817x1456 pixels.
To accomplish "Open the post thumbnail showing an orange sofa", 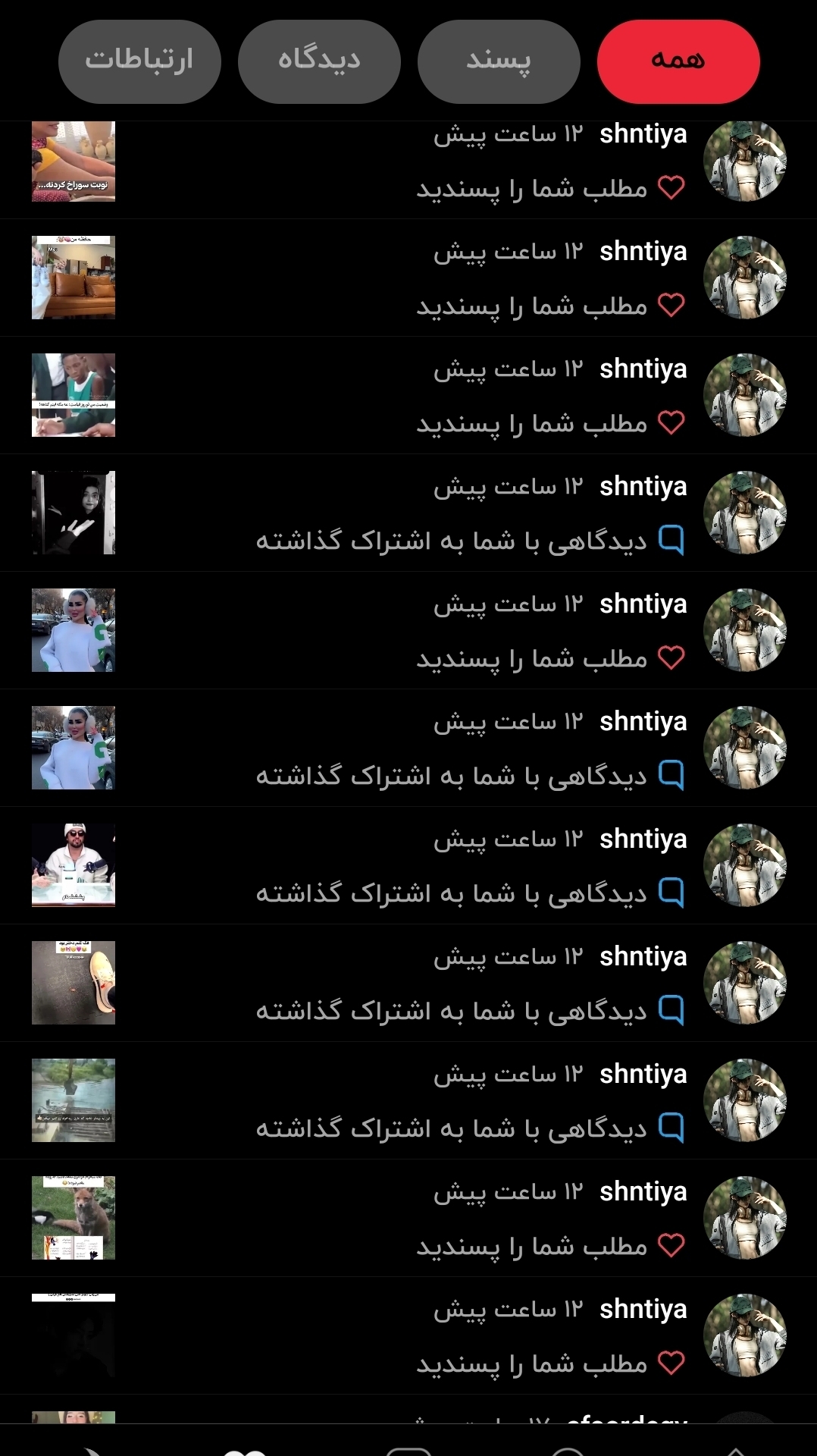I will [74, 278].
